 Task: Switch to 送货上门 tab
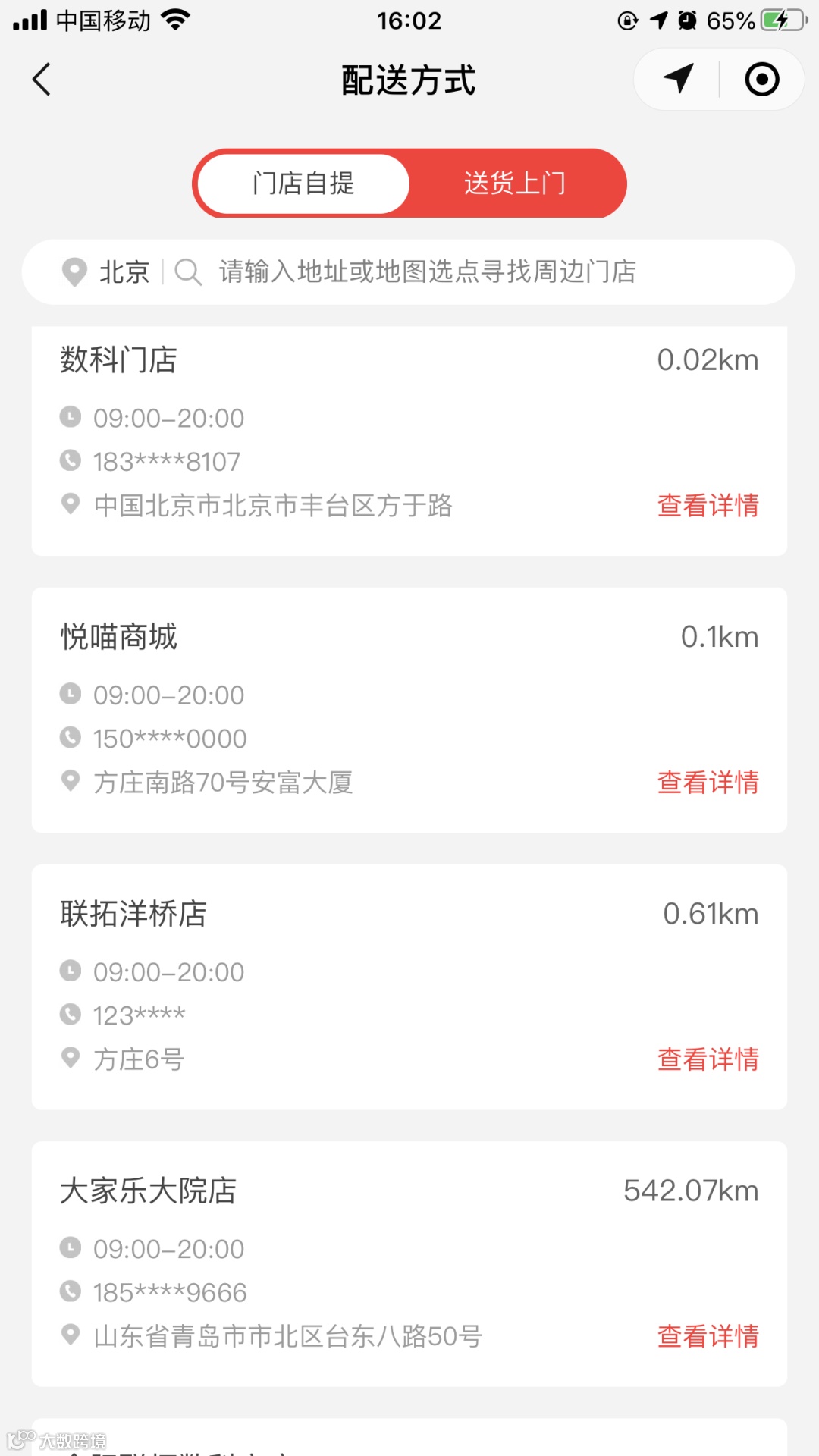pos(516,184)
